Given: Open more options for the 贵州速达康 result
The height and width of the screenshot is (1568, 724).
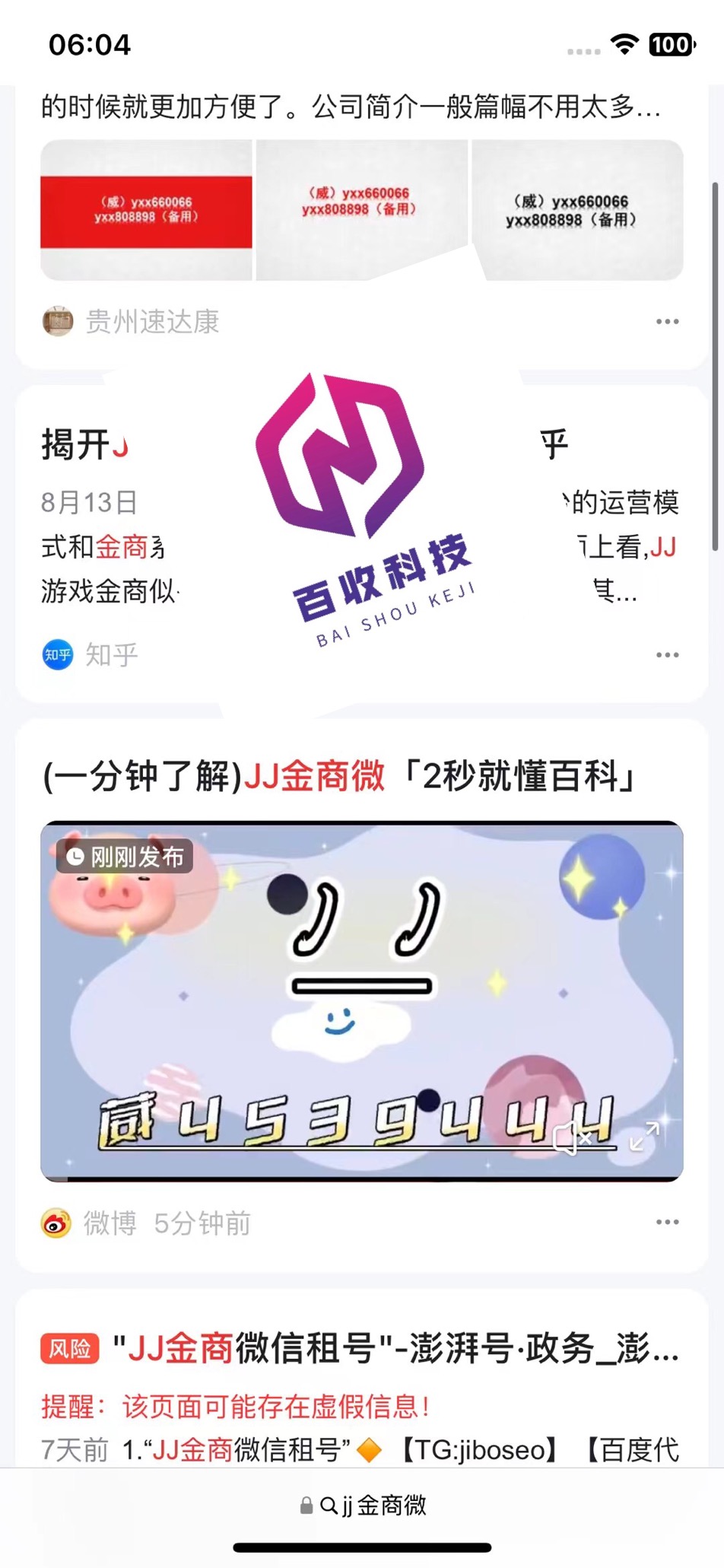Looking at the screenshot, I should pyautogui.click(x=667, y=322).
